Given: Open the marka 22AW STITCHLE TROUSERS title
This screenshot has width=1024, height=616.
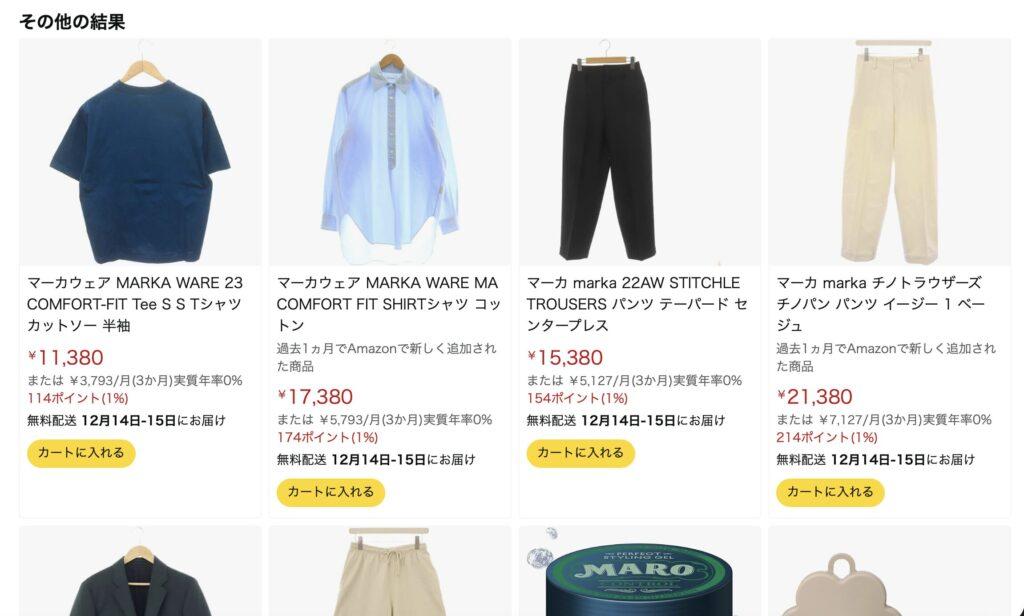Looking at the screenshot, I should 636,304.
